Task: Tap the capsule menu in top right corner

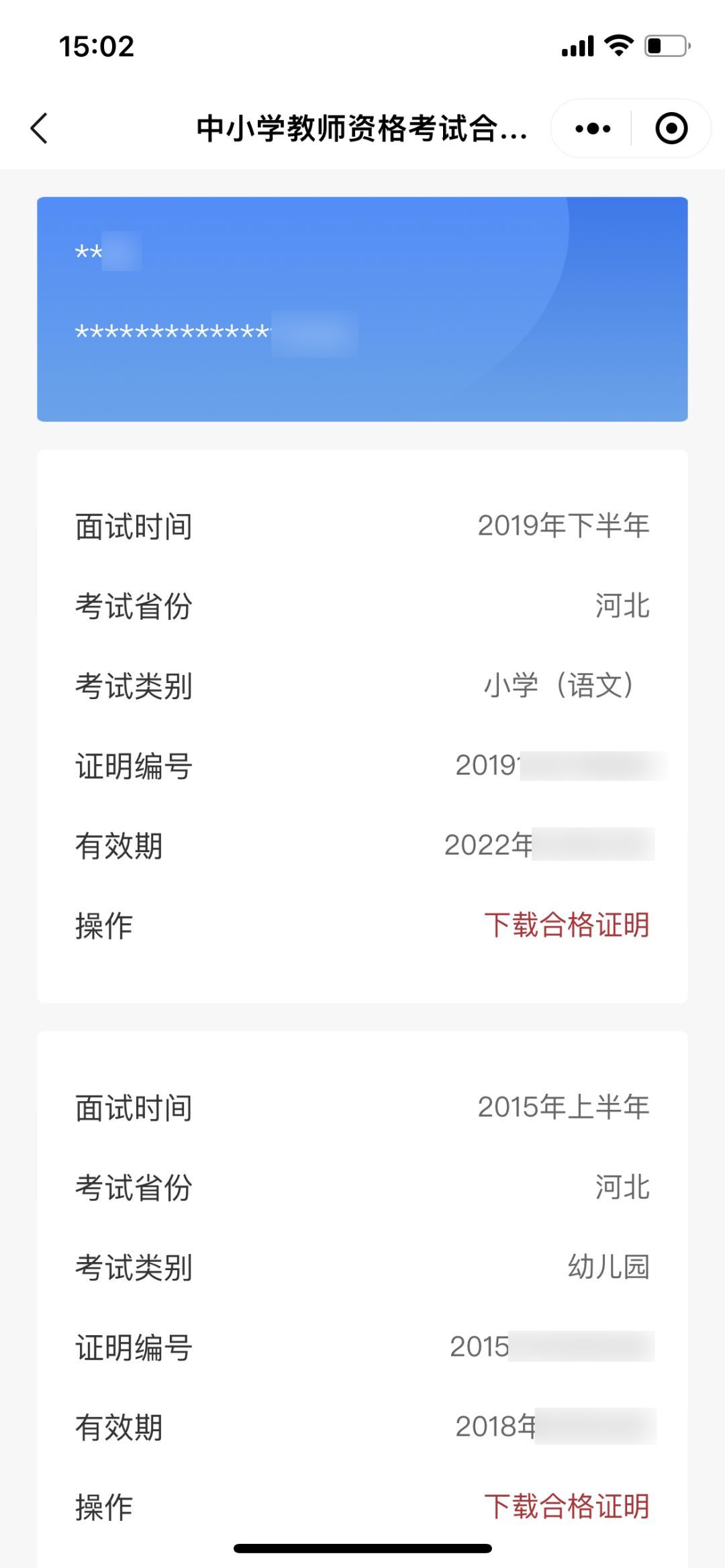Action: pos(628,127)
